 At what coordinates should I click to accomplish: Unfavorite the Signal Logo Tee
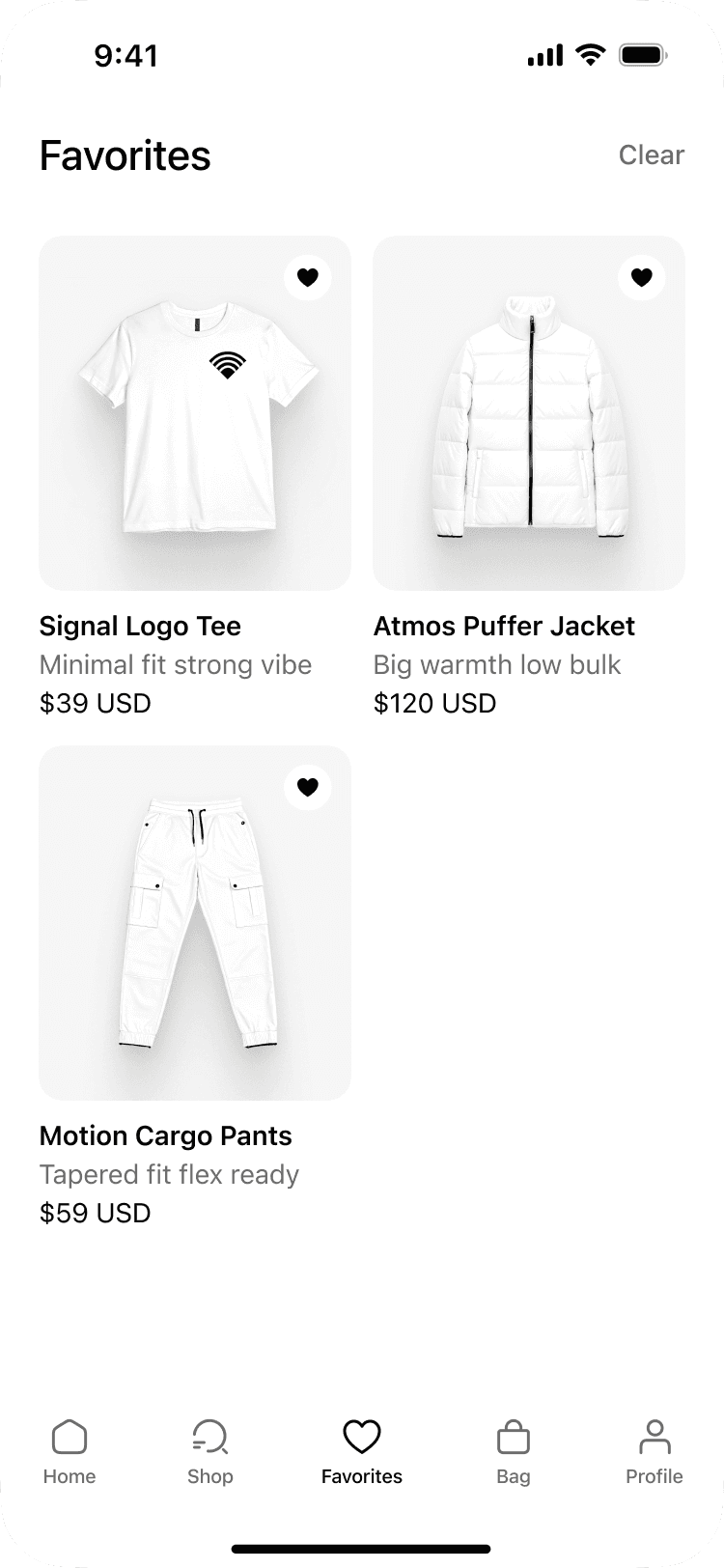point(307,278)
